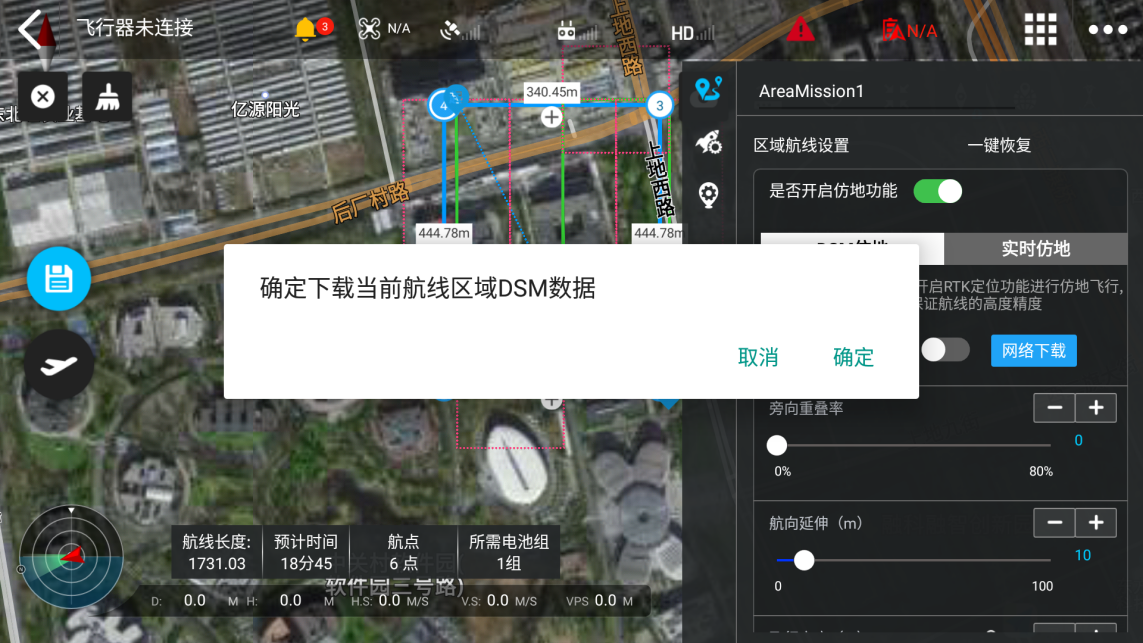Toggle 是否开启仿地功能 switch
Screen dimensions: 1143x643
pos(937,191)
